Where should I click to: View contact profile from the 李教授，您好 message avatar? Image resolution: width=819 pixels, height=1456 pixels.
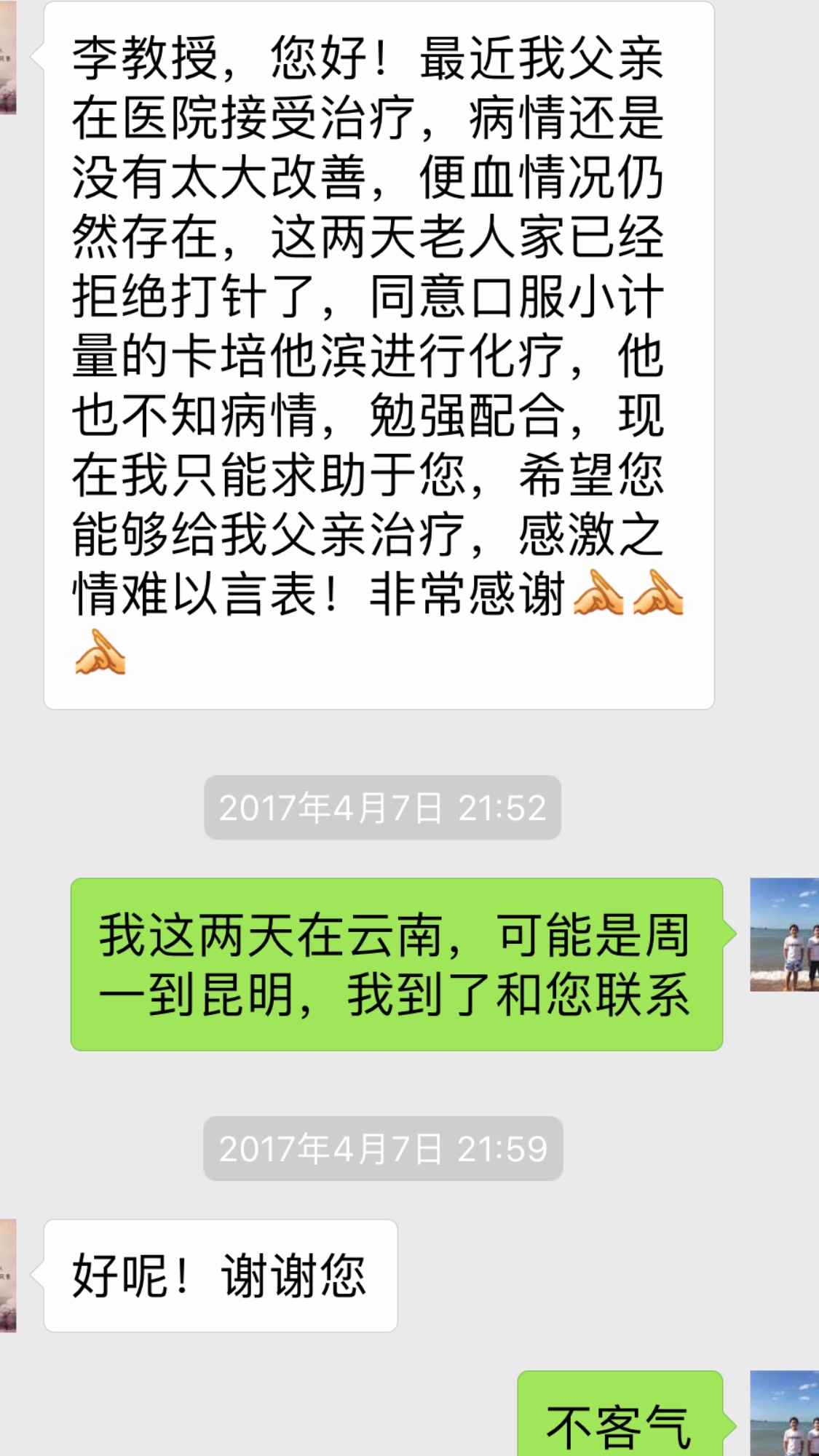pyautogui.click(x=7, y=58)
